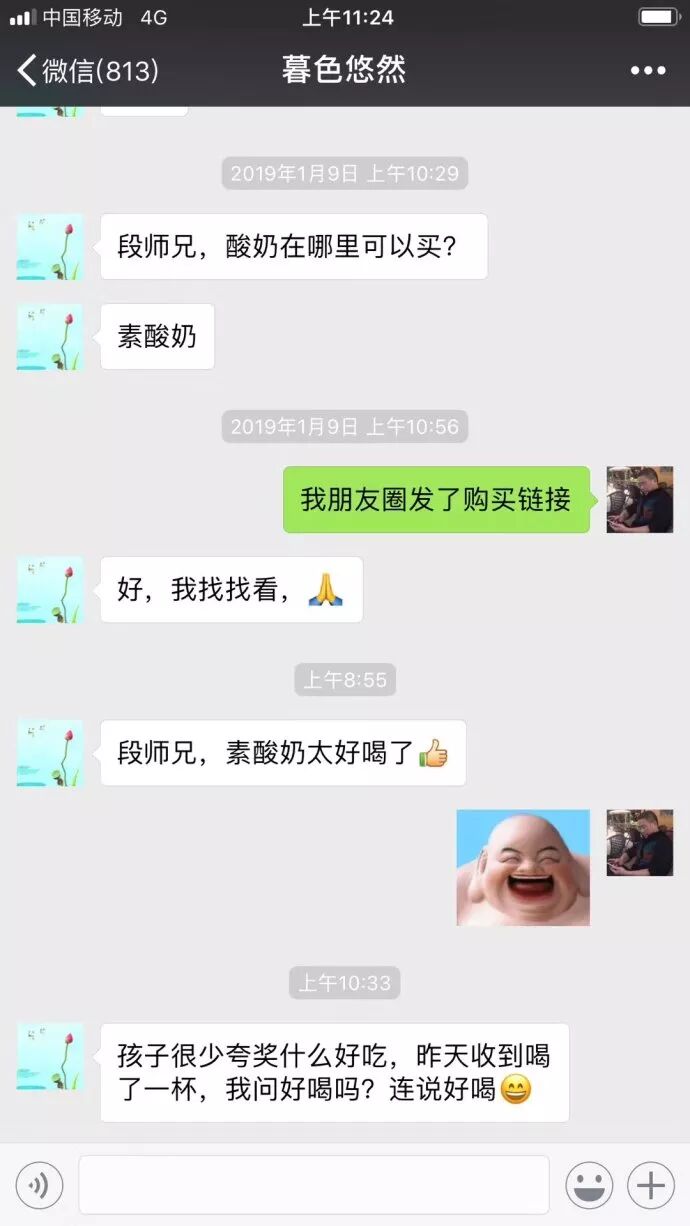
Task: Focus the message text field
Action: [314, 1185]
